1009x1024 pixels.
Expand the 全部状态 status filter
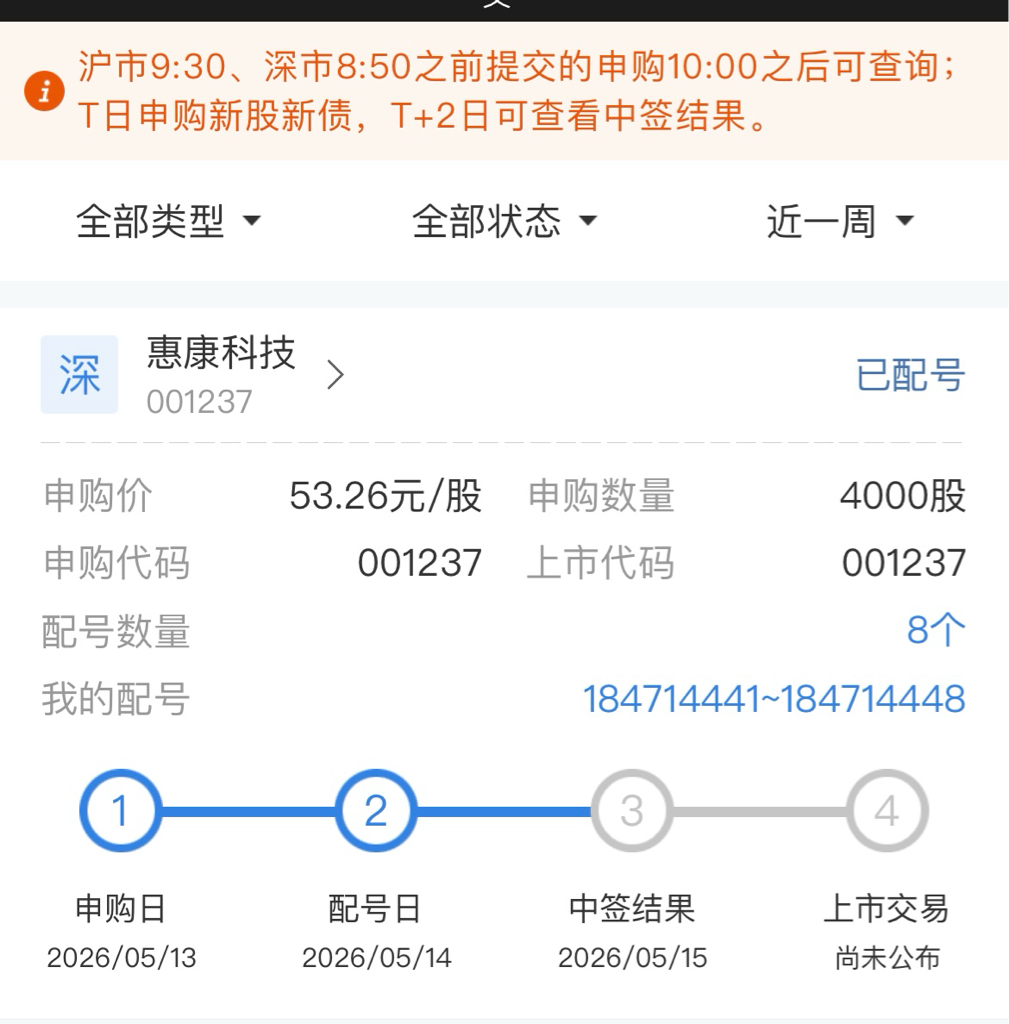[x=505, y=221]
